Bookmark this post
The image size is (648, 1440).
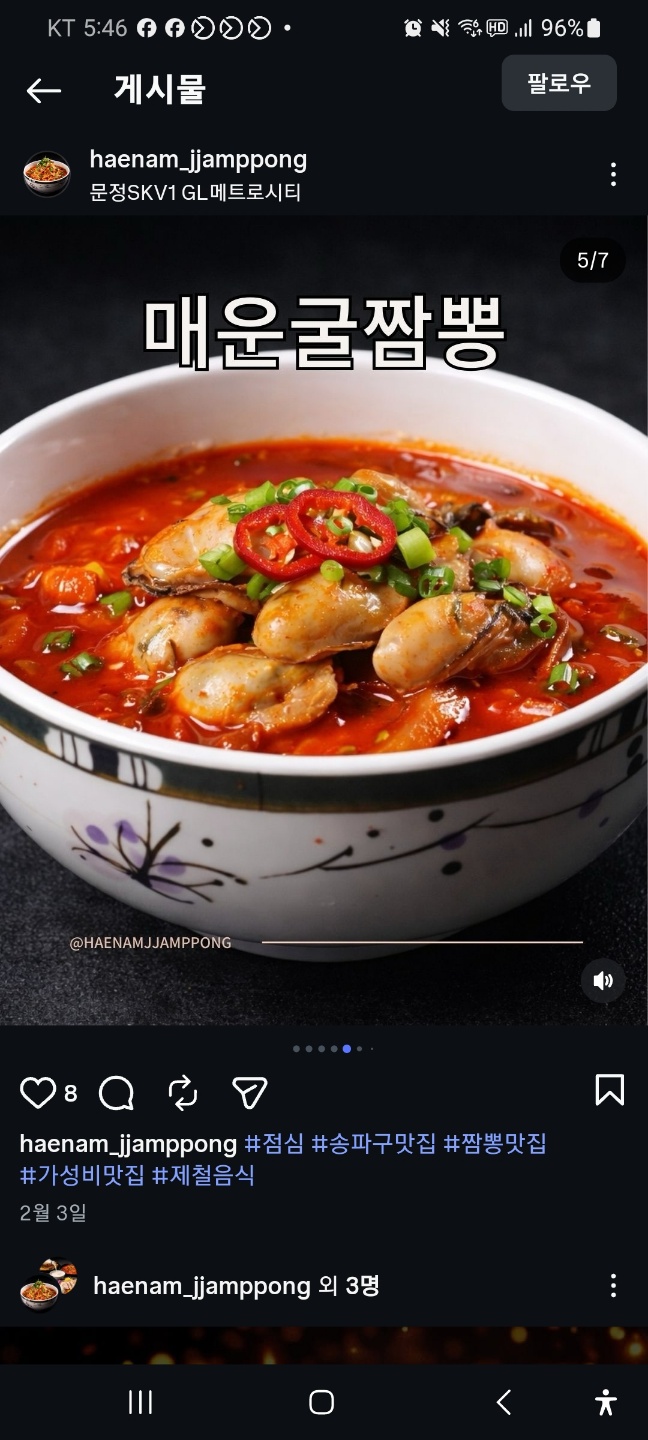609,1090
